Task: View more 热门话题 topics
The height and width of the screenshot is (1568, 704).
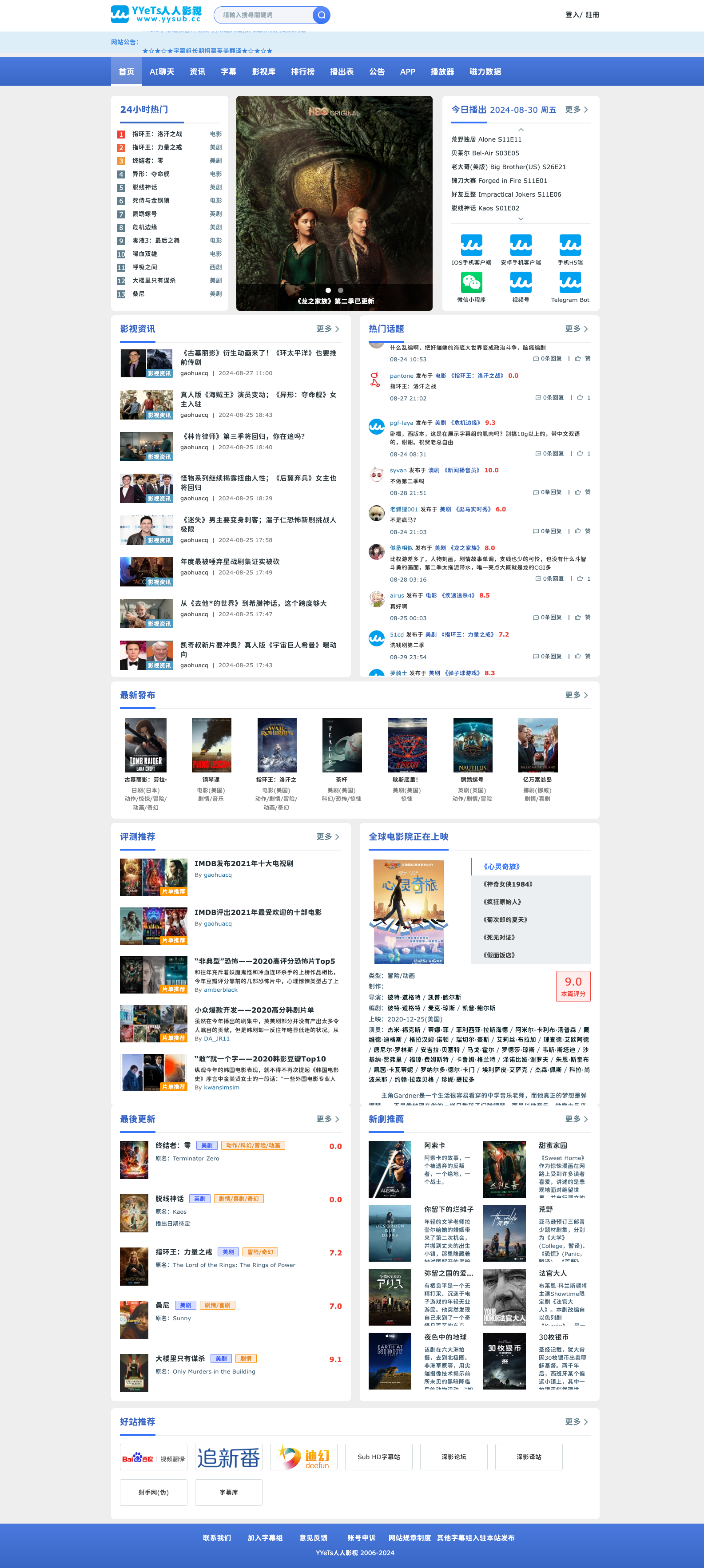Action: pyautogui.click(x=576, y=329)
